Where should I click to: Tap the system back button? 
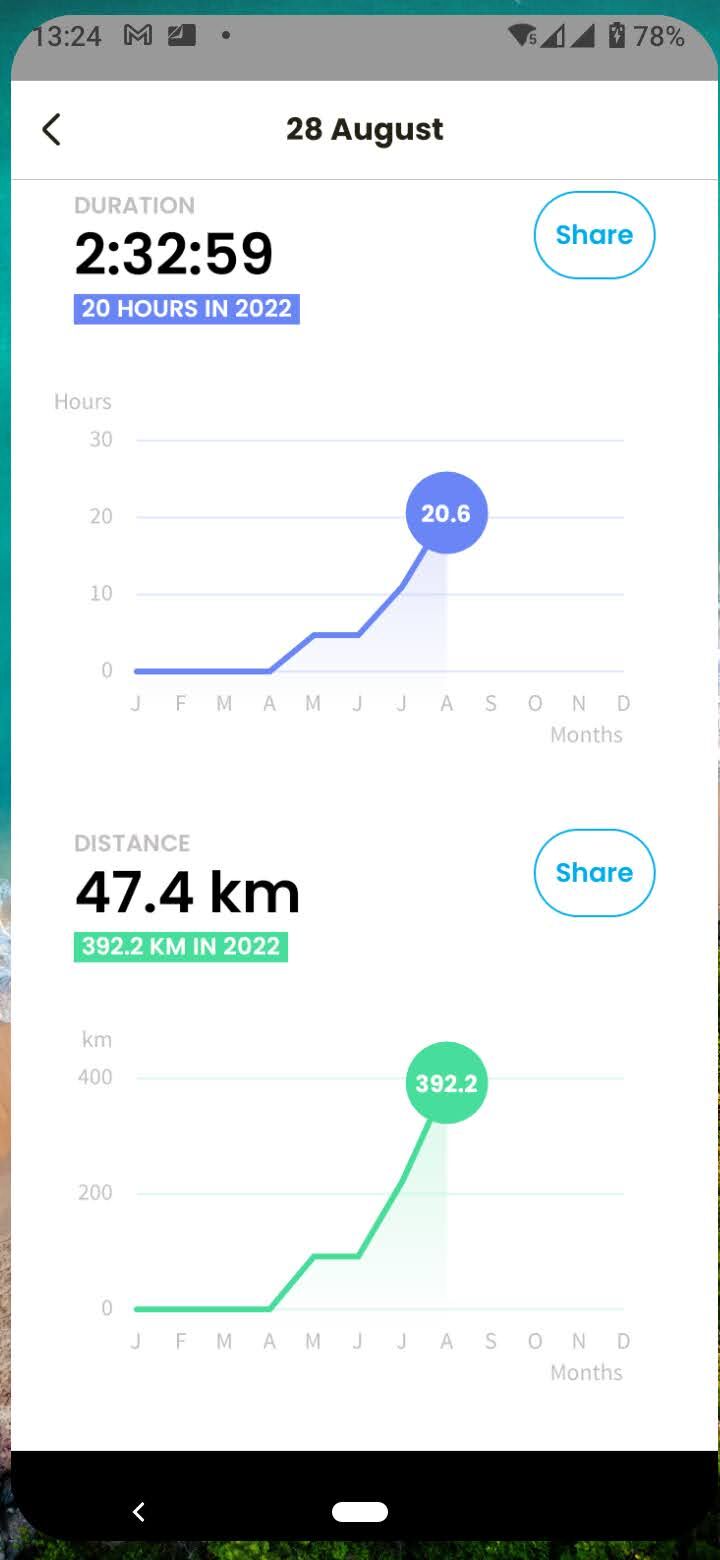click(139, 1512)
